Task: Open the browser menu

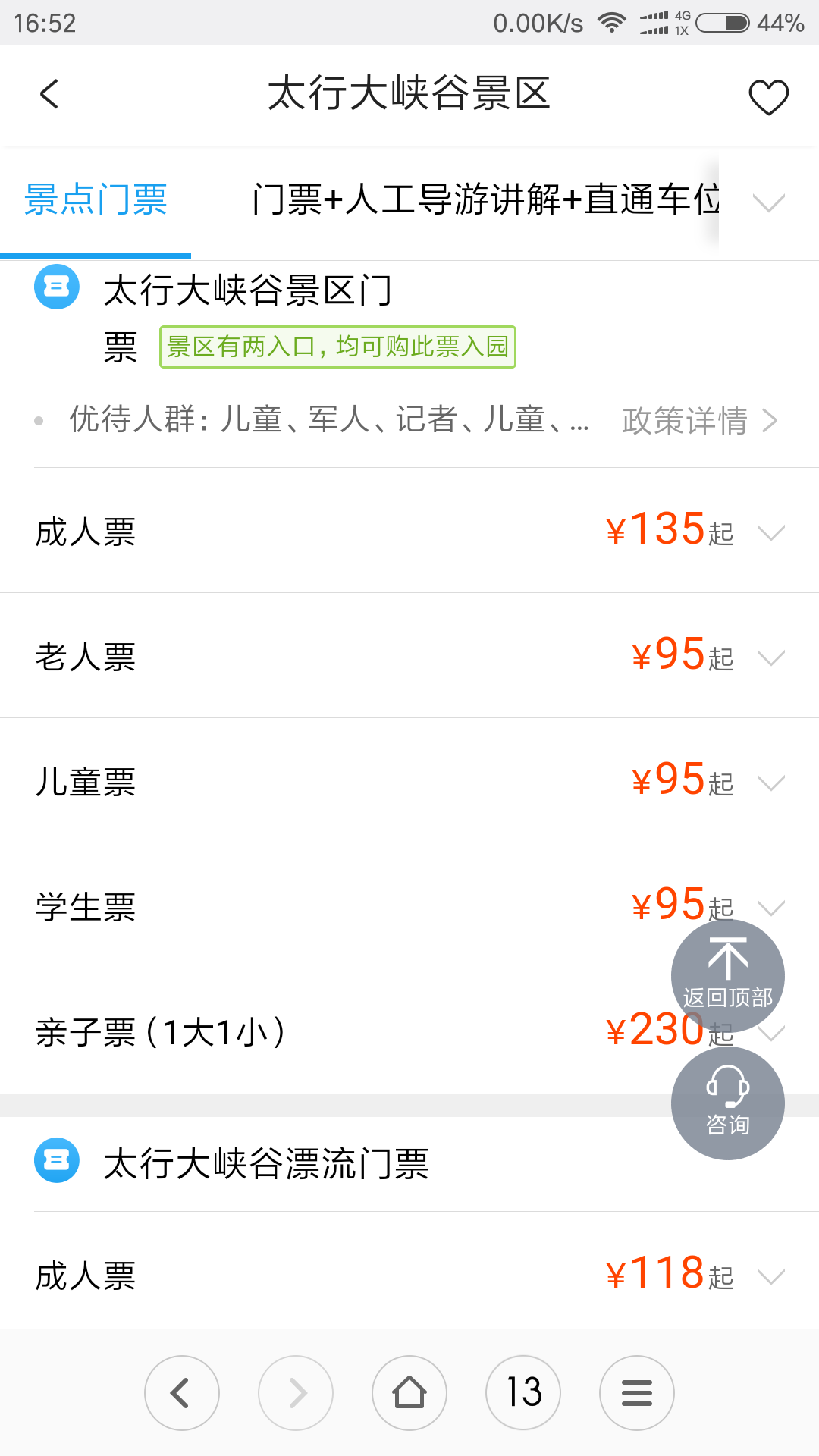Action: (x=637, y=1393)
